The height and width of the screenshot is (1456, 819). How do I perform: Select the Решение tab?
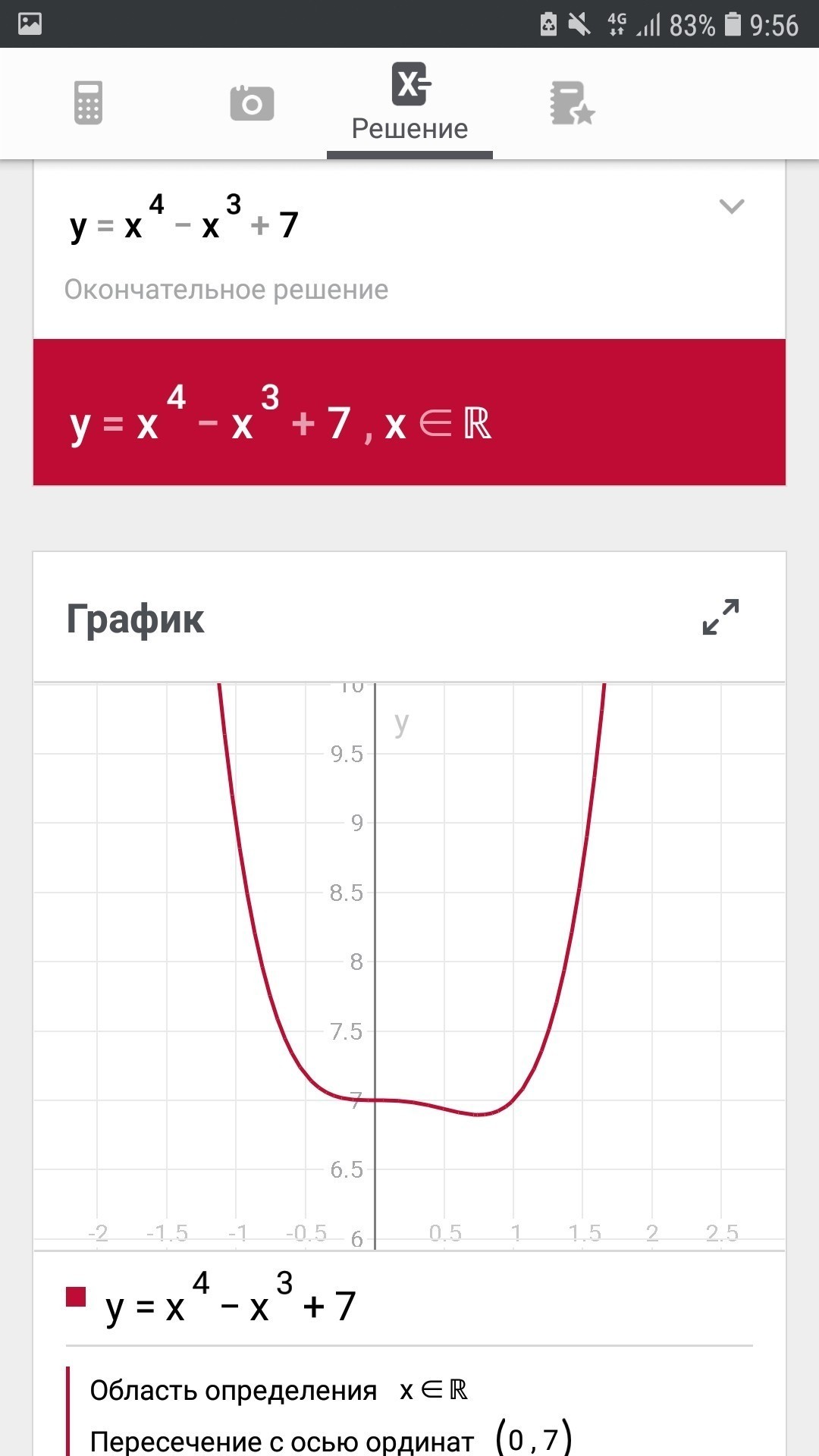pos(409,105)
